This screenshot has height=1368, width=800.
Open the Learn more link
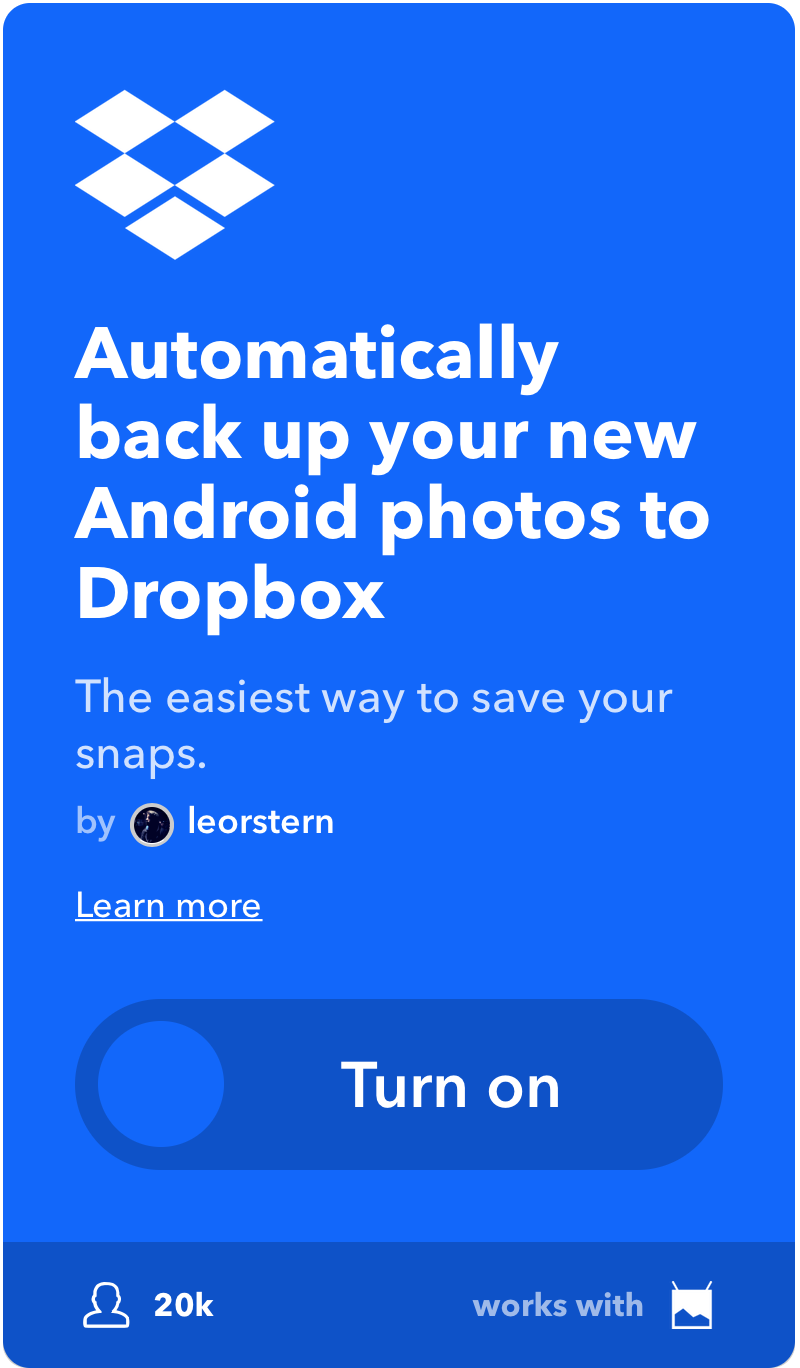(x=169, y=905)
